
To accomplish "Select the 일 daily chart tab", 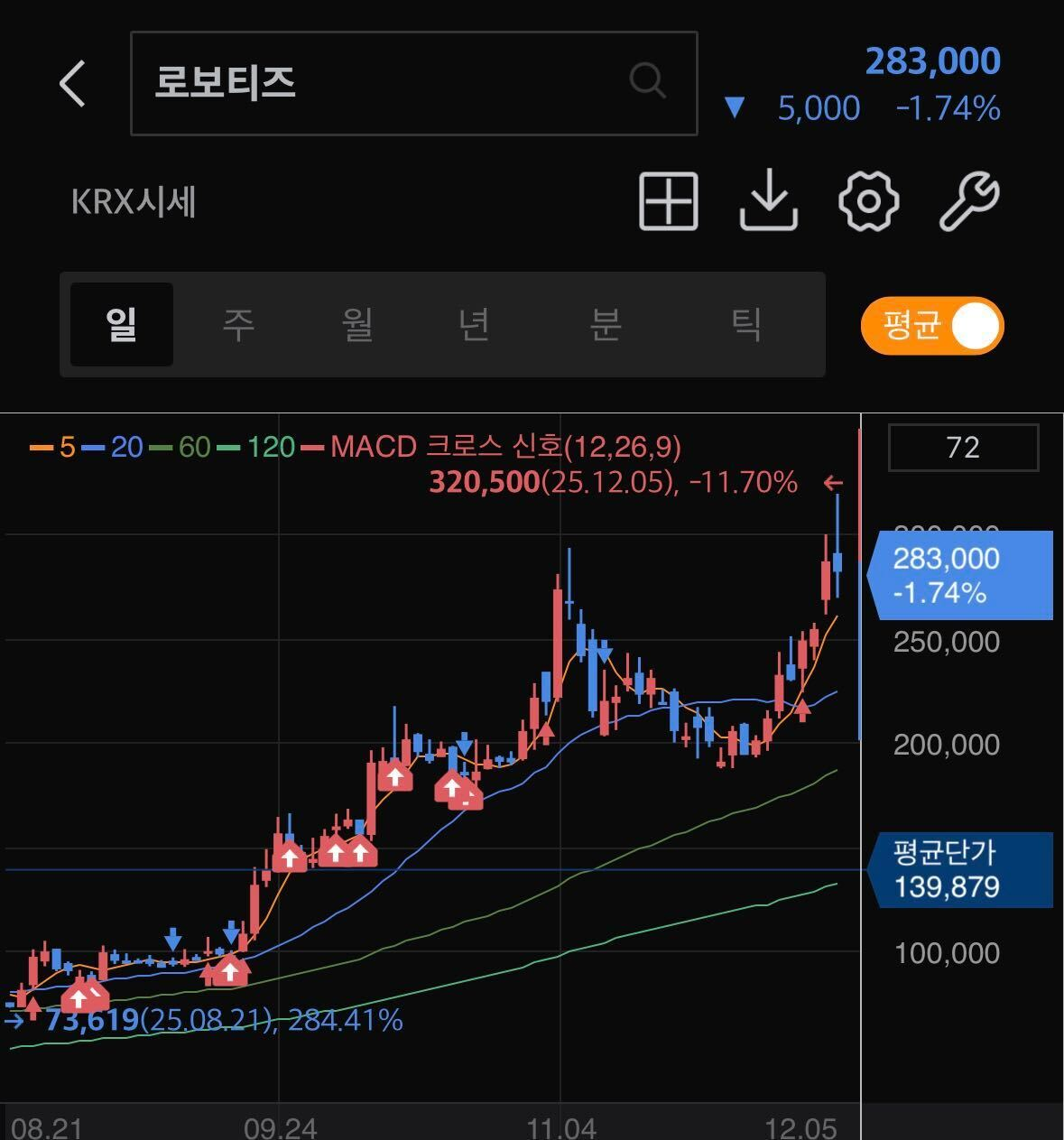I will click(x=122, y=324).
